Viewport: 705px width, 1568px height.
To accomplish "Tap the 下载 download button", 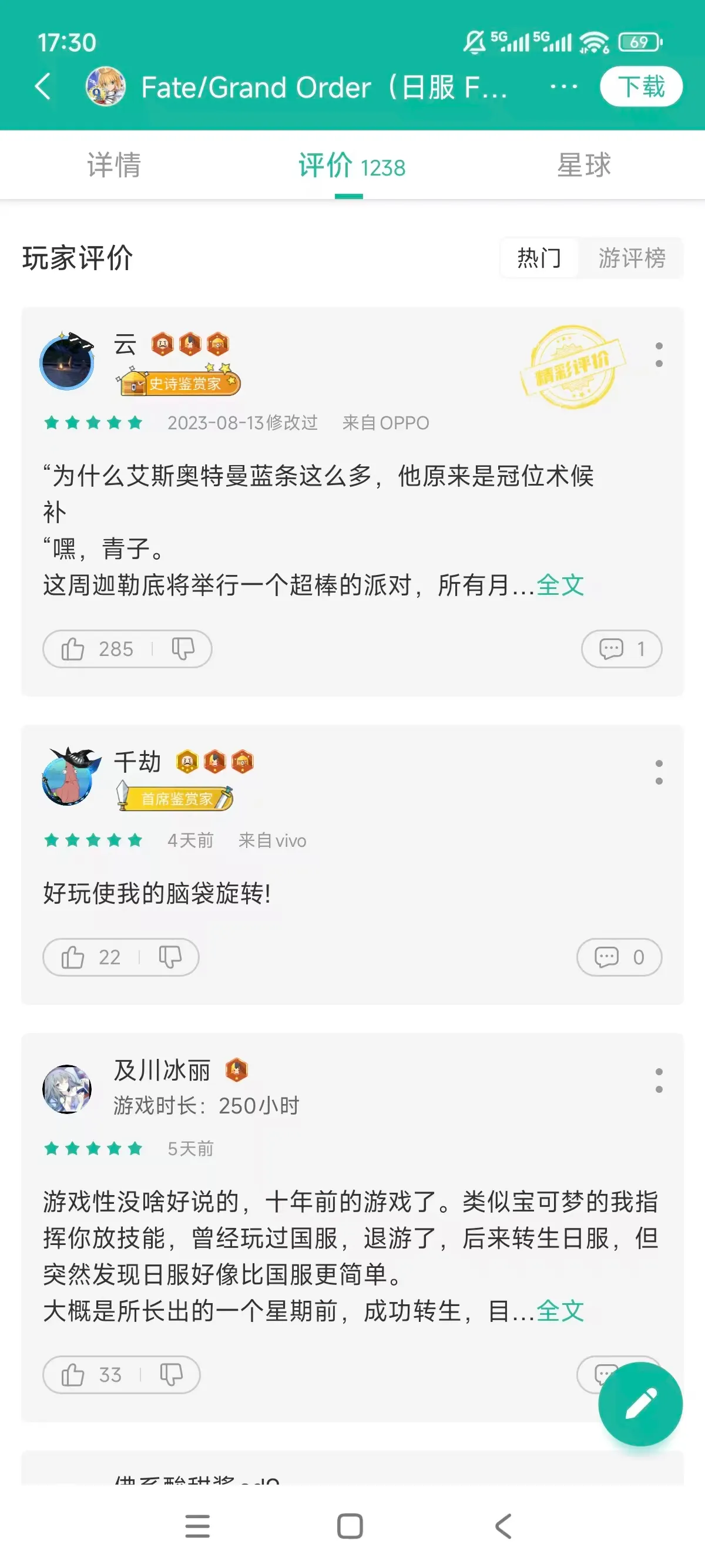I will click(x=640, y=86).
